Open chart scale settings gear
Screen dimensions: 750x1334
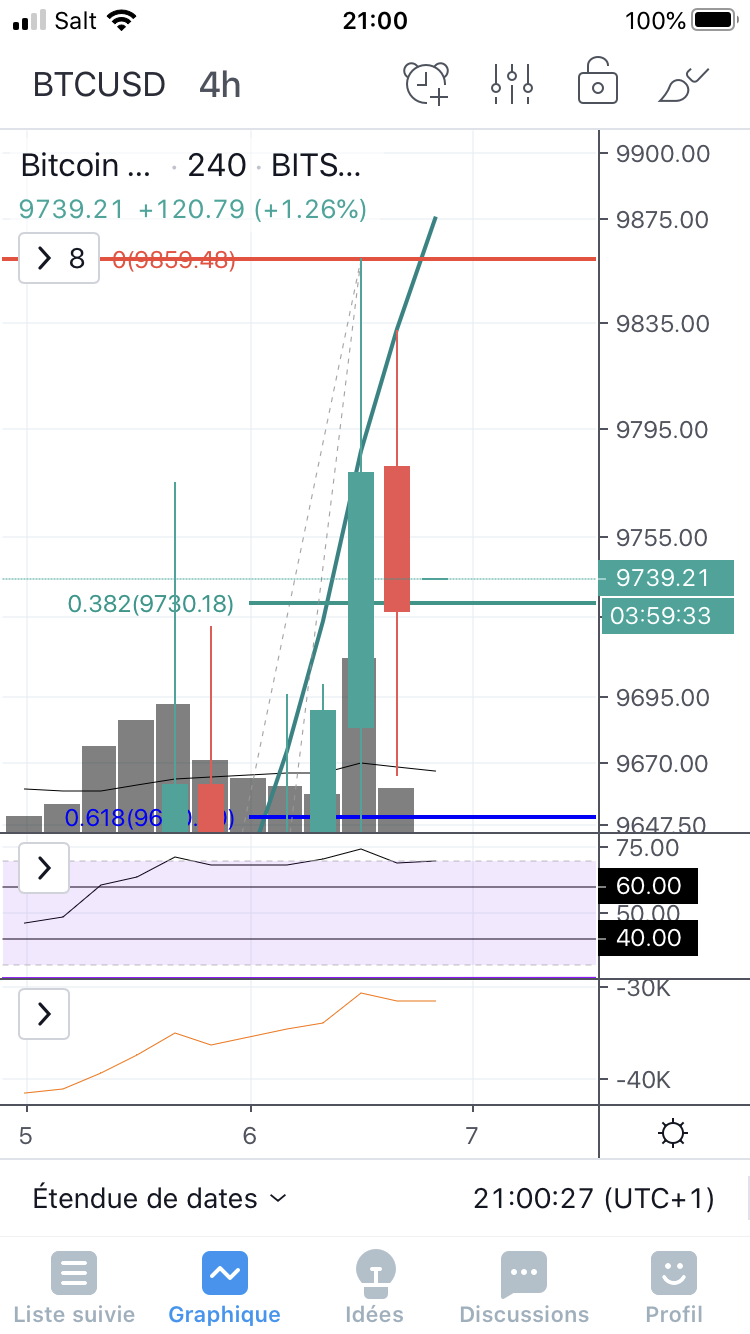(673, 1134)
